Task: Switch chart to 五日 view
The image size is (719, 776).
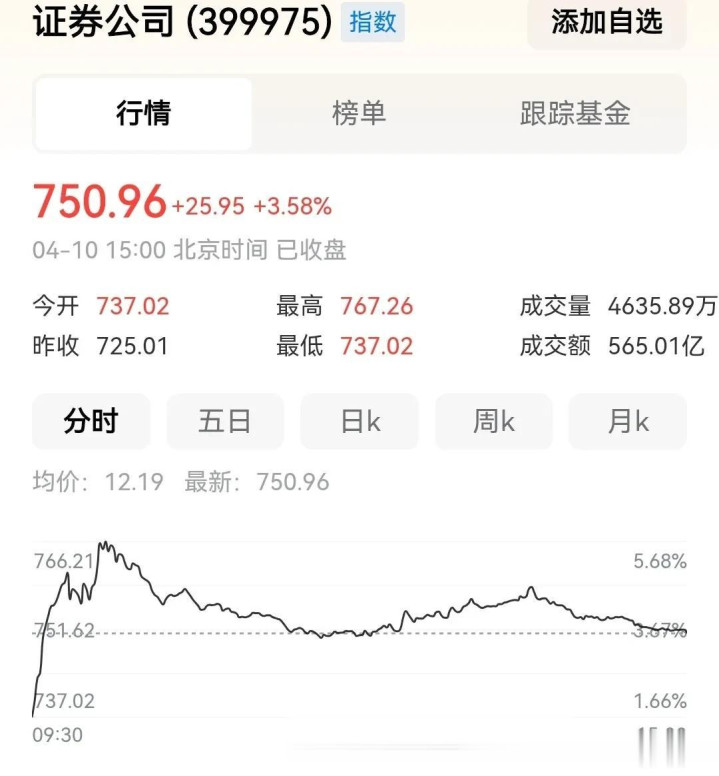Action: pyautogui.click(x=225, y=422)
